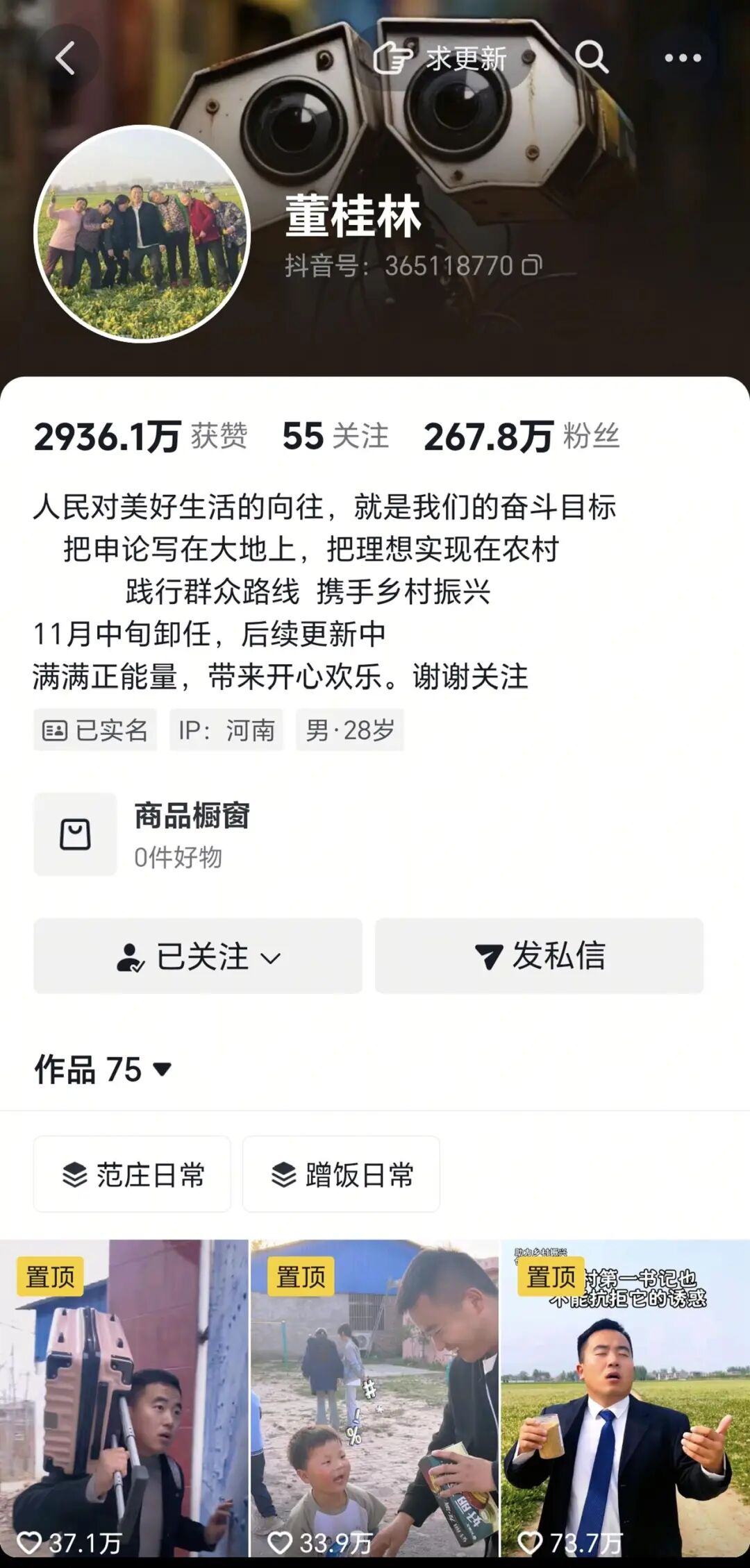750x1568 pixels.
Task: Select the 范庄日常 collection chip
Action: tap(132, 1174)
